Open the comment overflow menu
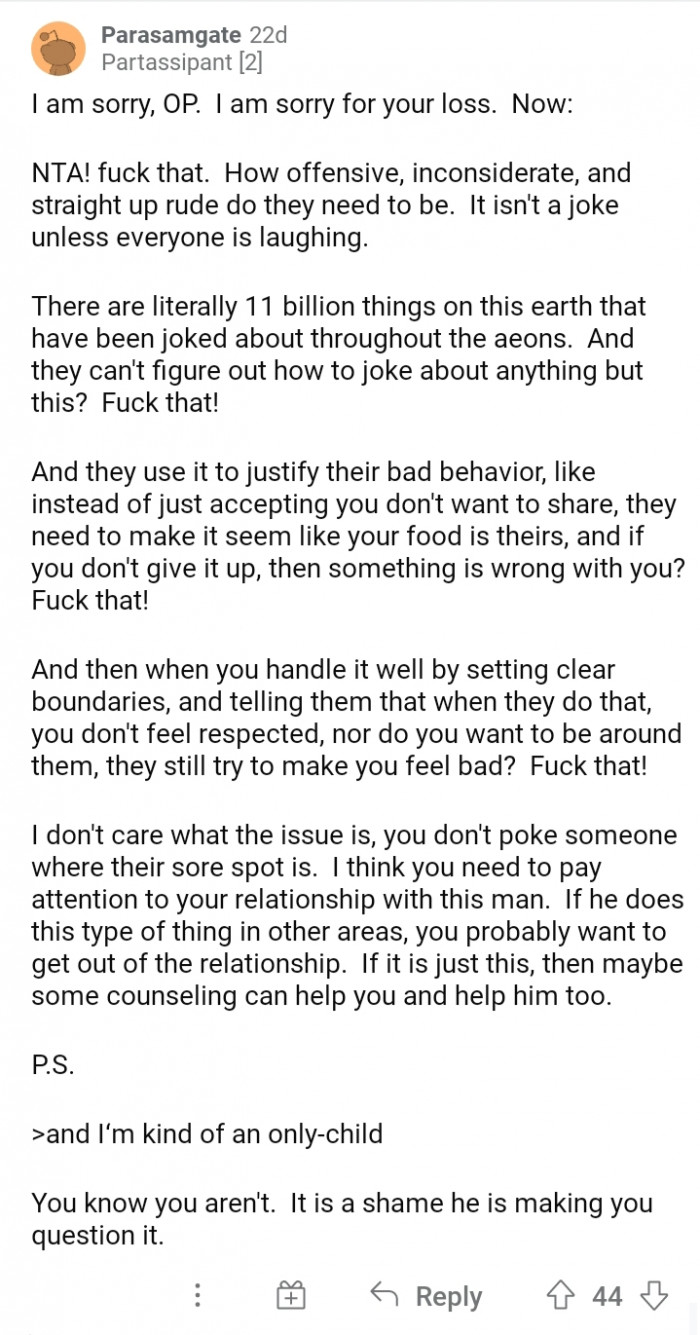 (x=198, y=1296)
